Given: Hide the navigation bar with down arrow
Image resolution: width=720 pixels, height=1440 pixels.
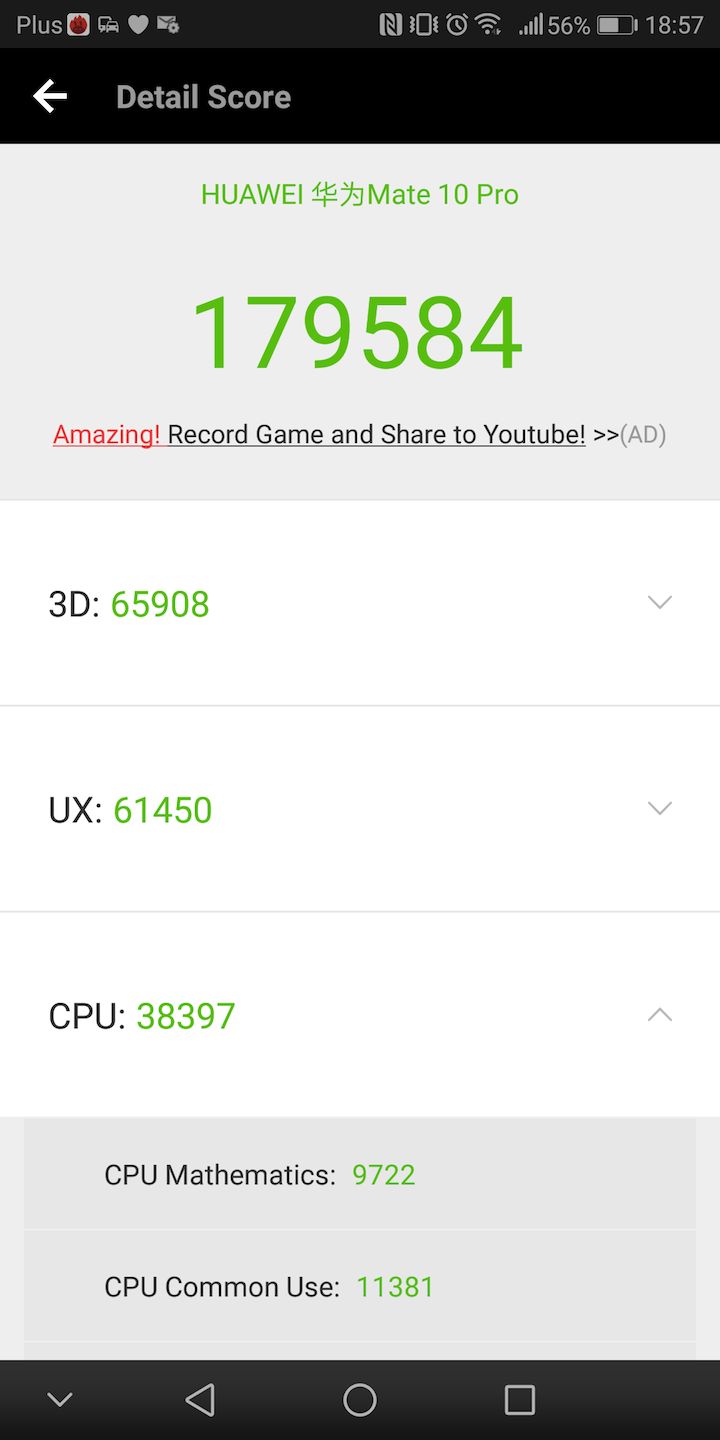Looking at the screenshot, I should pos(60,1400).
